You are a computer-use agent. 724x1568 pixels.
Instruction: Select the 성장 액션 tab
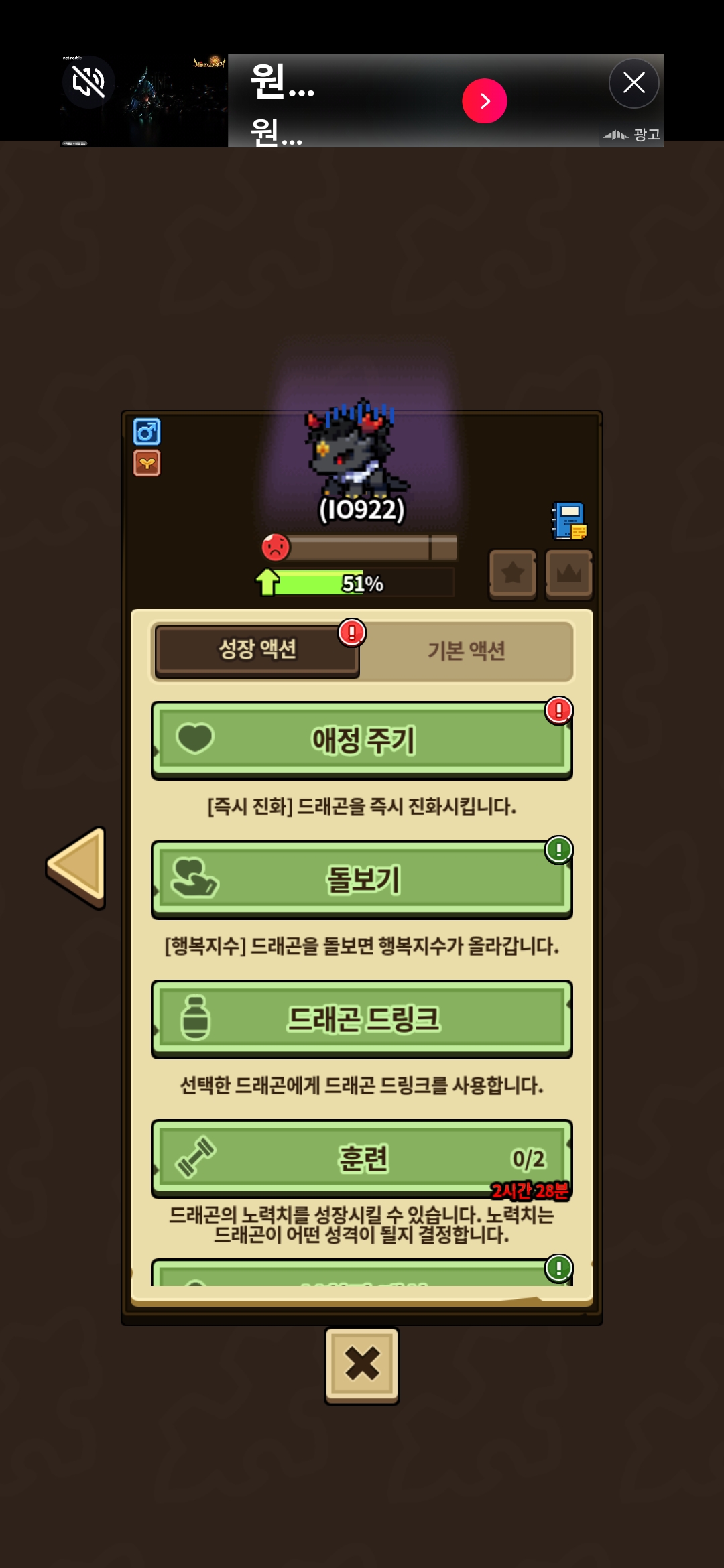(257, 649)
